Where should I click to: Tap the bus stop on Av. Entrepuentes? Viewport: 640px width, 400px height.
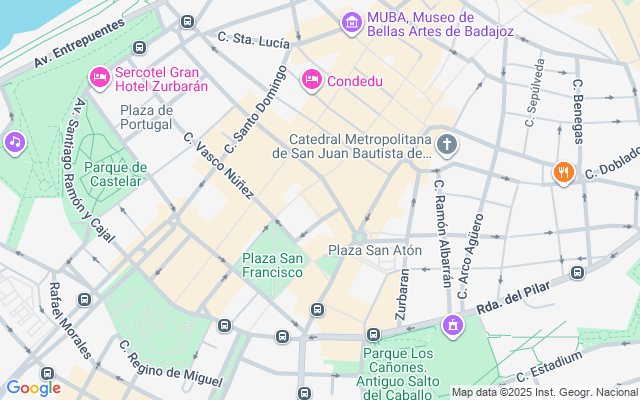[x=139, y=47]
